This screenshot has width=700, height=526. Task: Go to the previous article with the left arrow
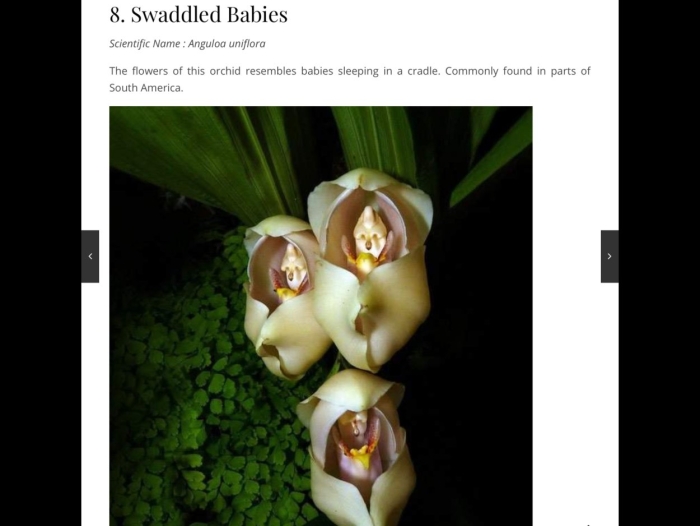click(x=90, y=256)
